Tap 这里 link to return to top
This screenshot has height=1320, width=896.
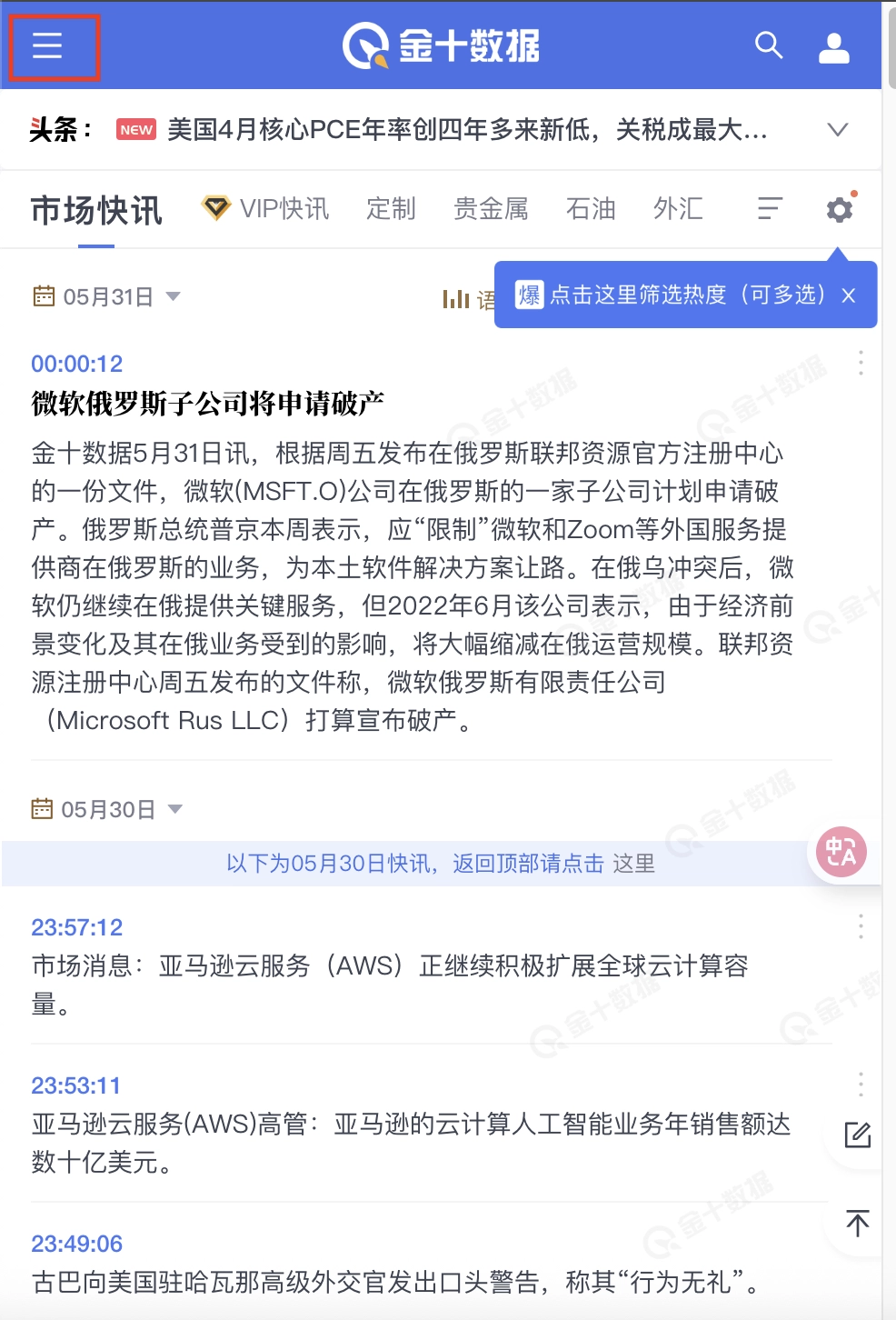click(633, 864)
